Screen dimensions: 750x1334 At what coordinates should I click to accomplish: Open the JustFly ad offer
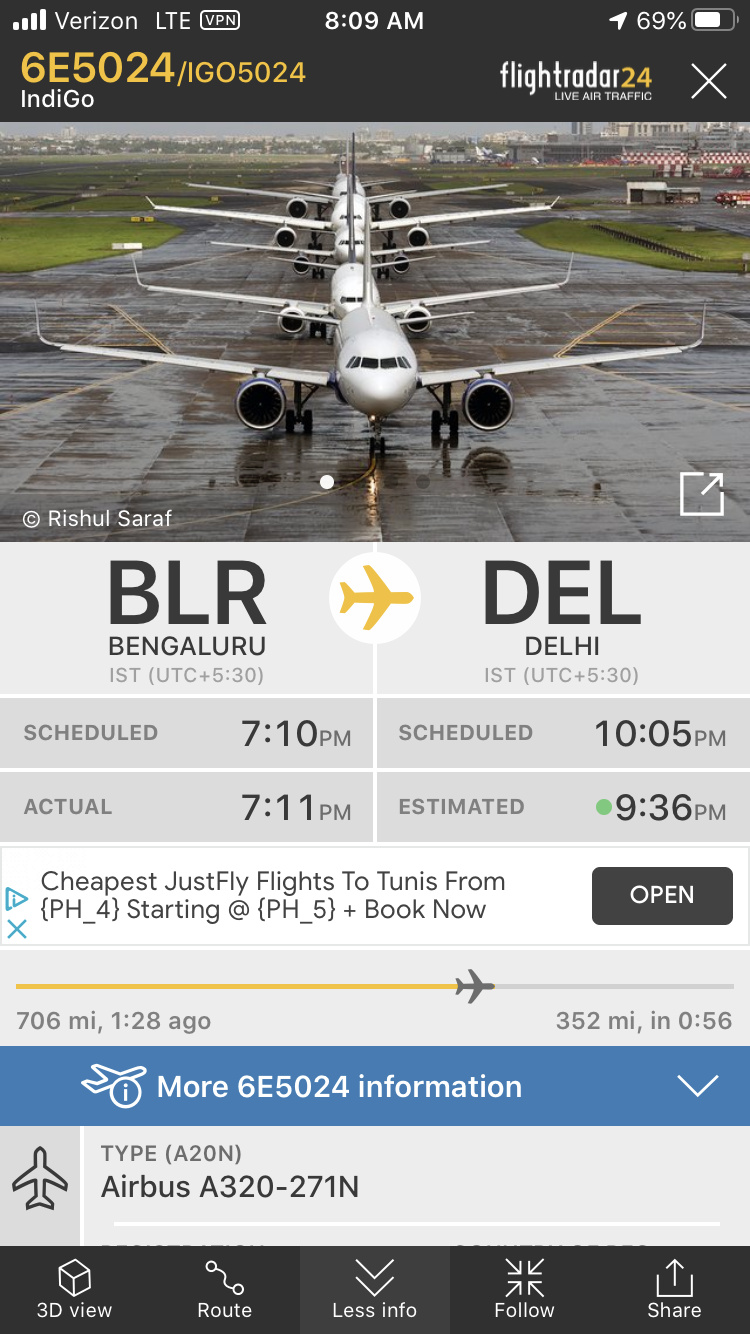662,895
